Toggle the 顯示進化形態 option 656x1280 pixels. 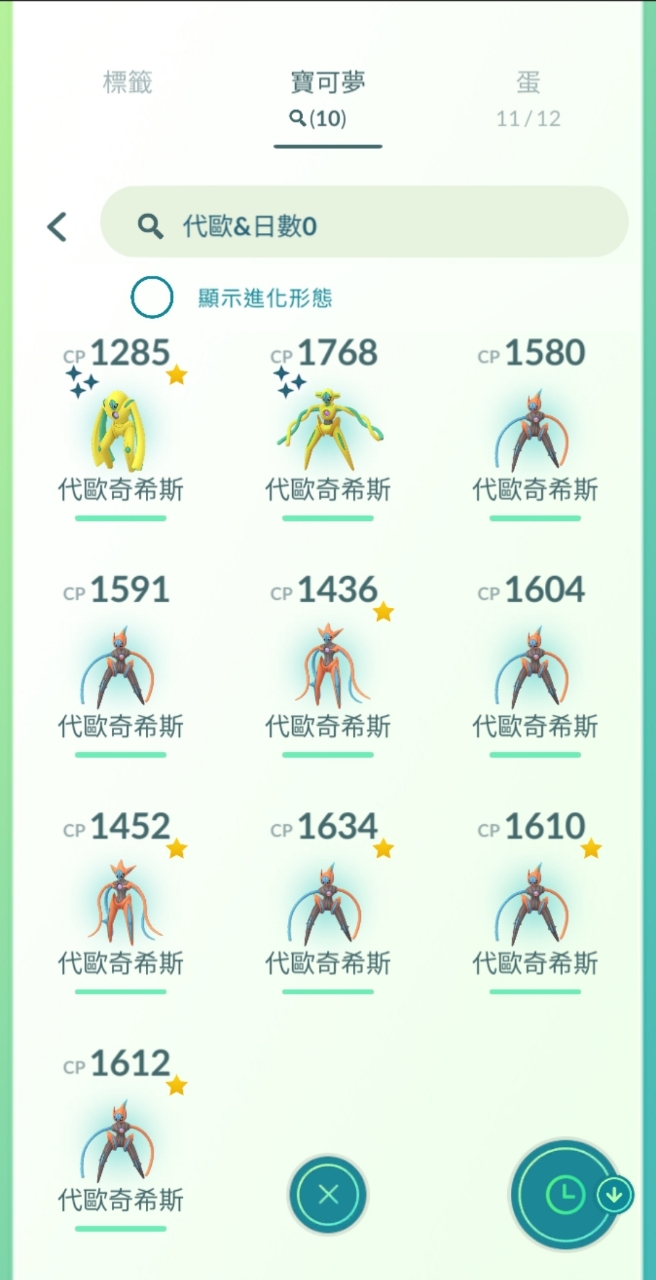click(152, 297)
